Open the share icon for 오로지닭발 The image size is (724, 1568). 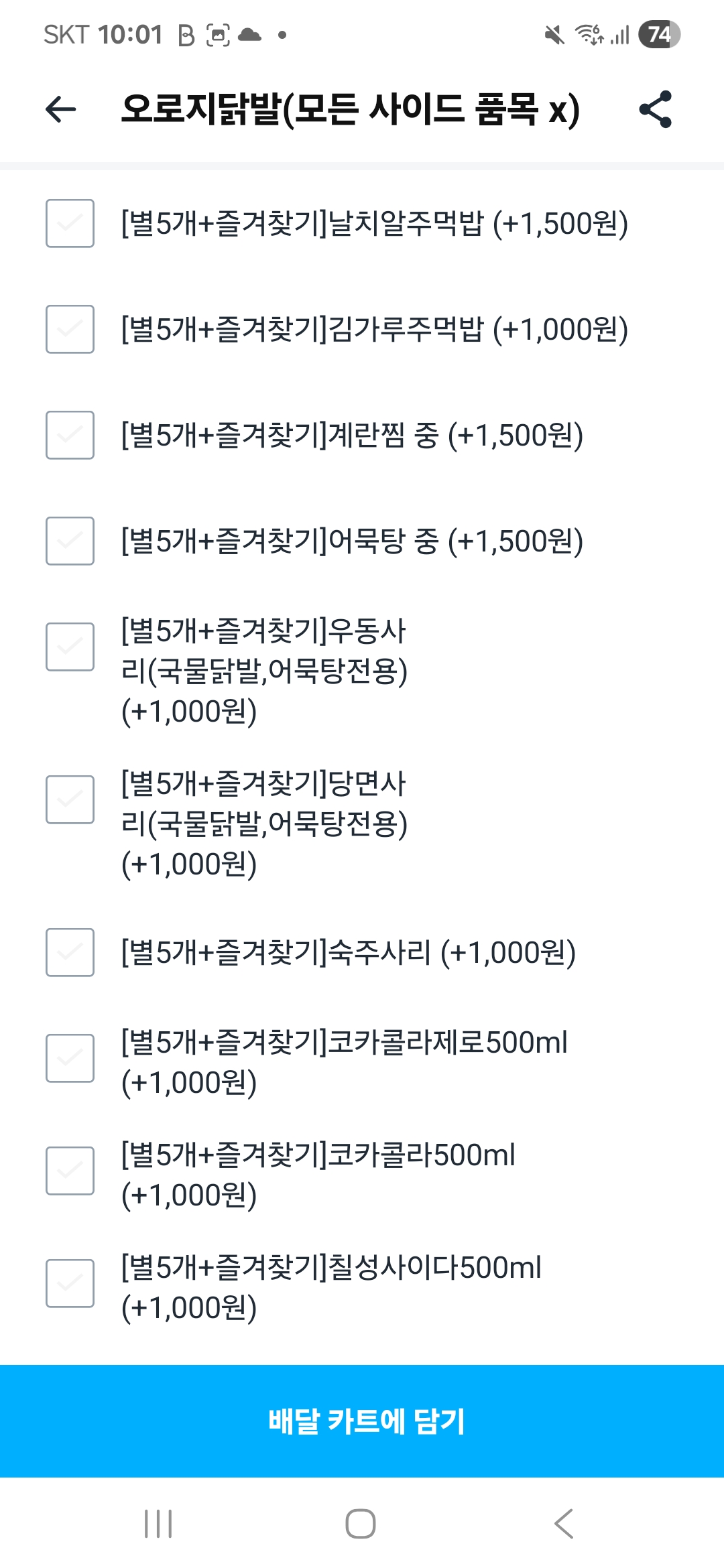point(656,111)
